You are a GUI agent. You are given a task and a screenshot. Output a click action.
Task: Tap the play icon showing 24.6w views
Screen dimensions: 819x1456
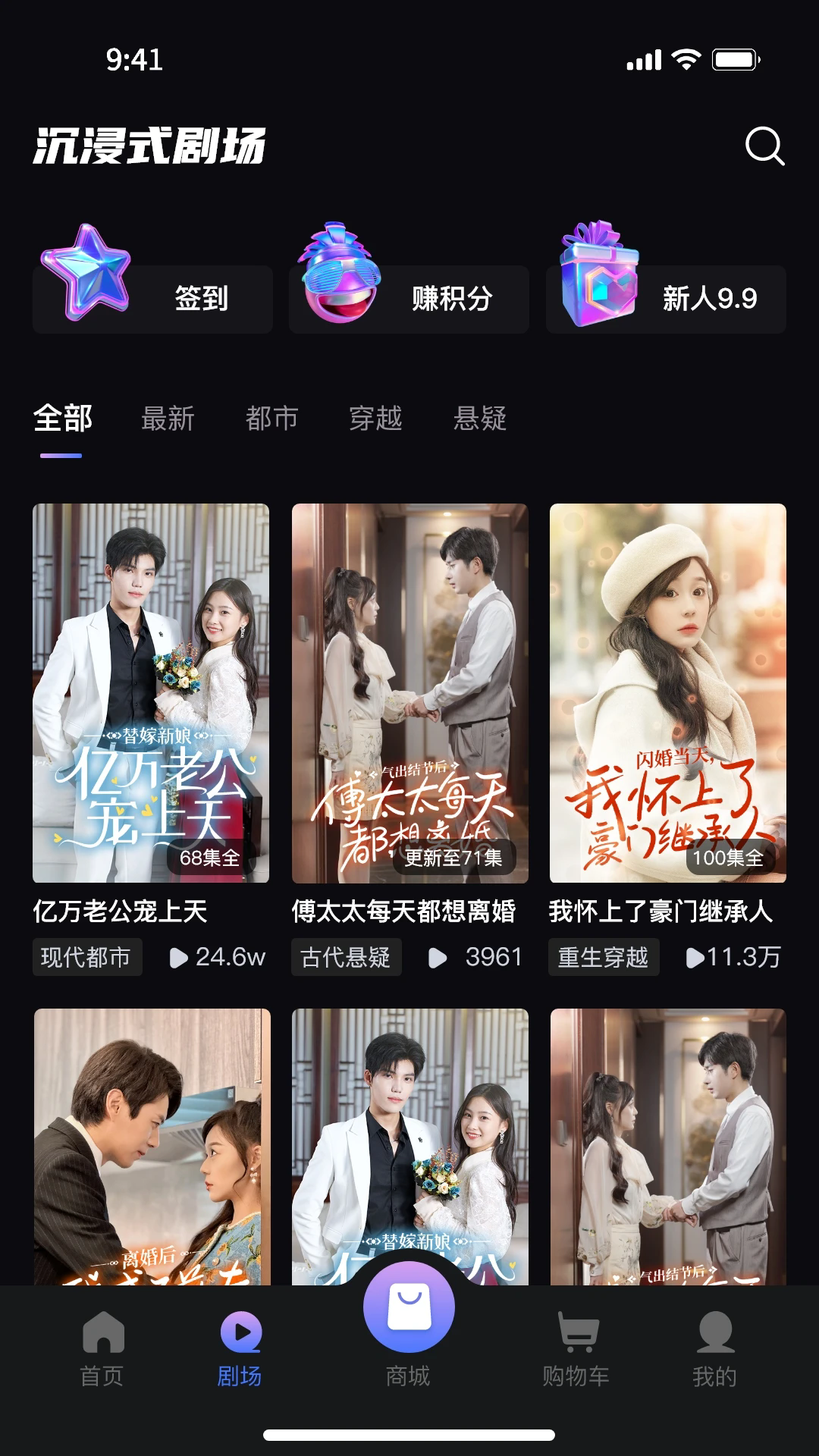[180, 959]
